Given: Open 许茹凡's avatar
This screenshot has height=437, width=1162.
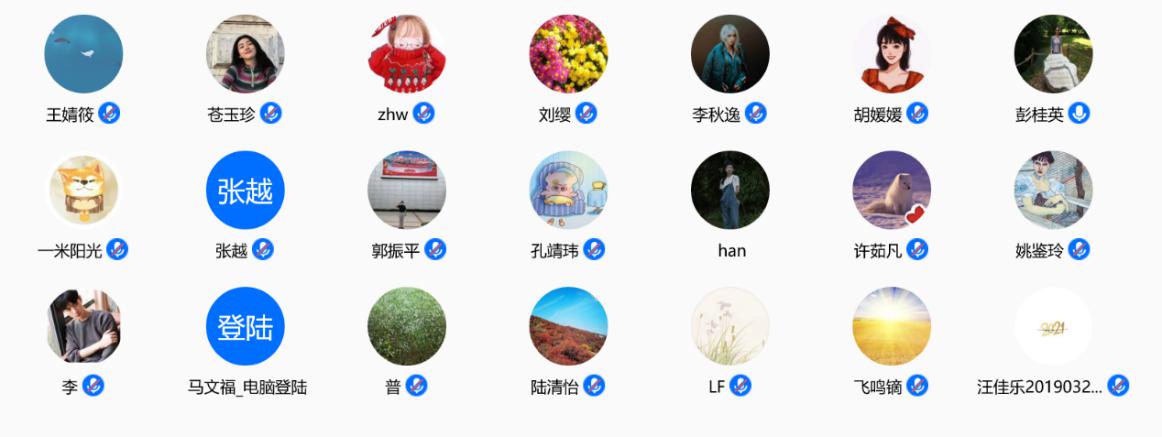Looking at the screenshot, I should (x=891, y=190).
